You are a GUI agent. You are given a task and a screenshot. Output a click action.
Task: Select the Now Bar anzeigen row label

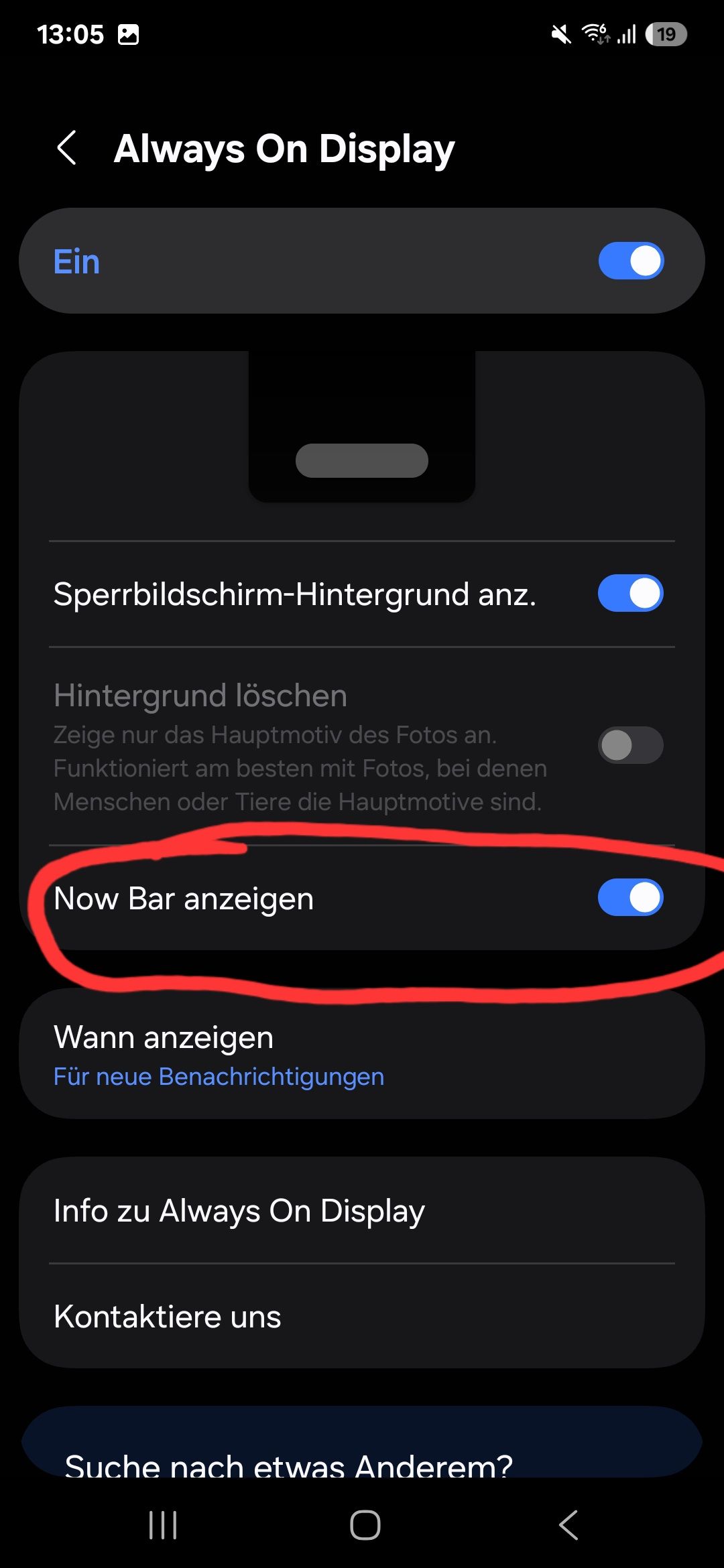(x=184, y=898)
